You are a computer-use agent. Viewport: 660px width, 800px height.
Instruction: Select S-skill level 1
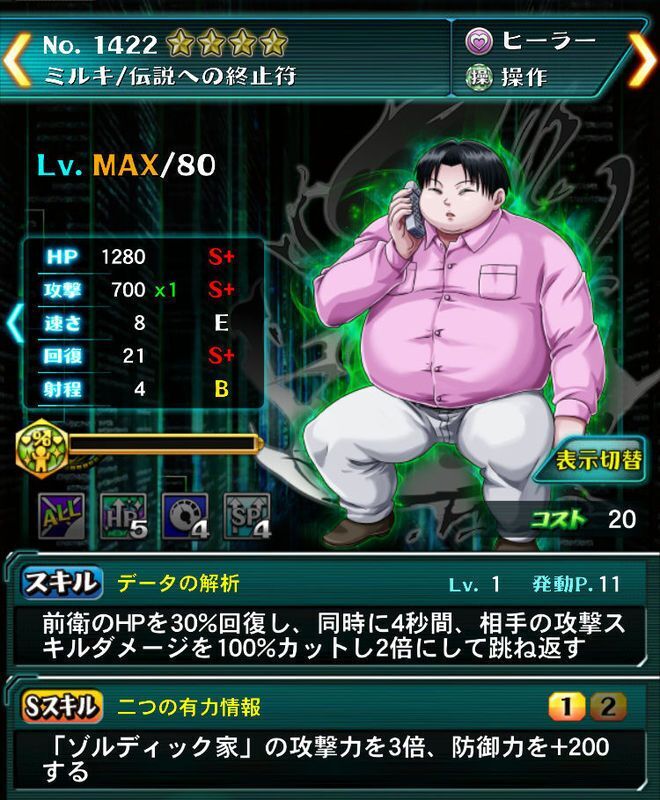coord(567,708)
